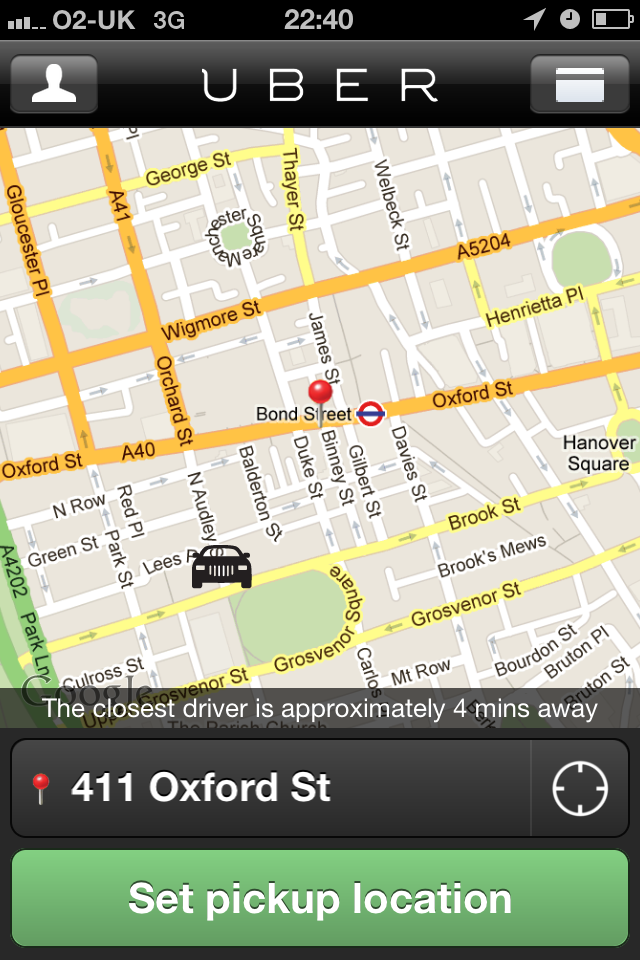Open the profile icon in top bar

click(54, 85)
